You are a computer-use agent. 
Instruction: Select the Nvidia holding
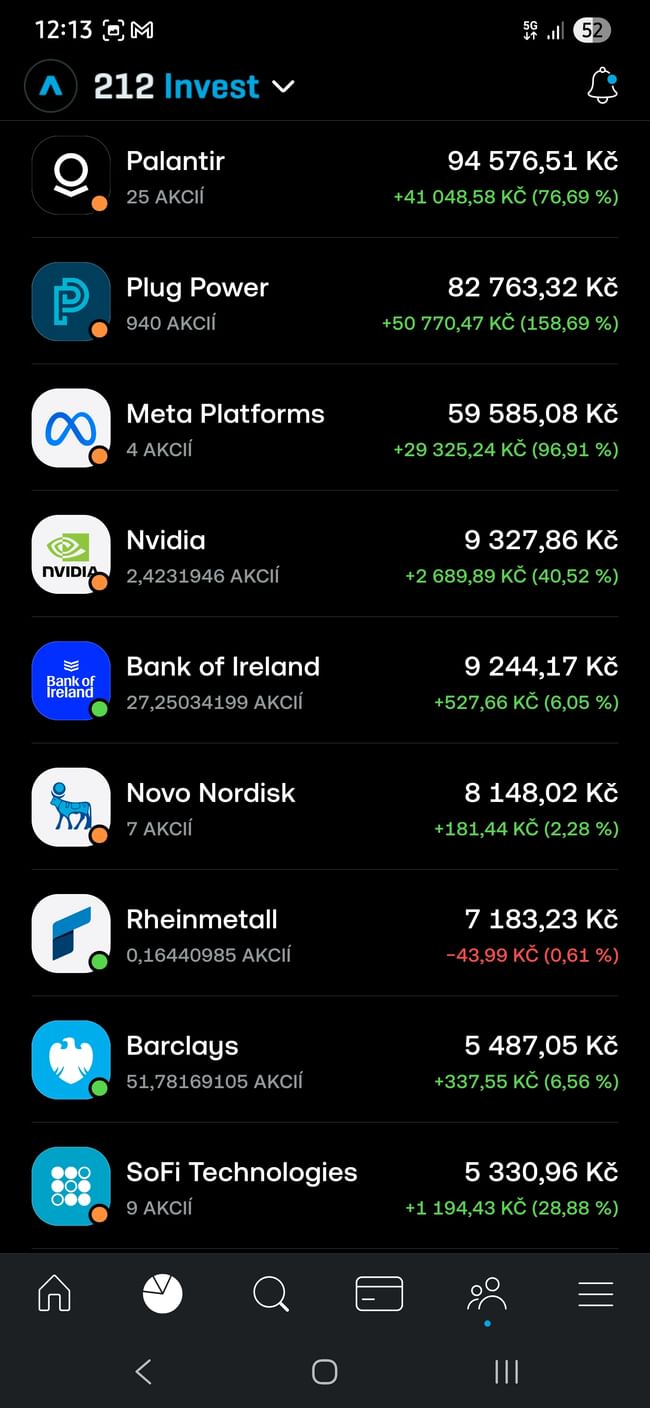tap(325, 554)
